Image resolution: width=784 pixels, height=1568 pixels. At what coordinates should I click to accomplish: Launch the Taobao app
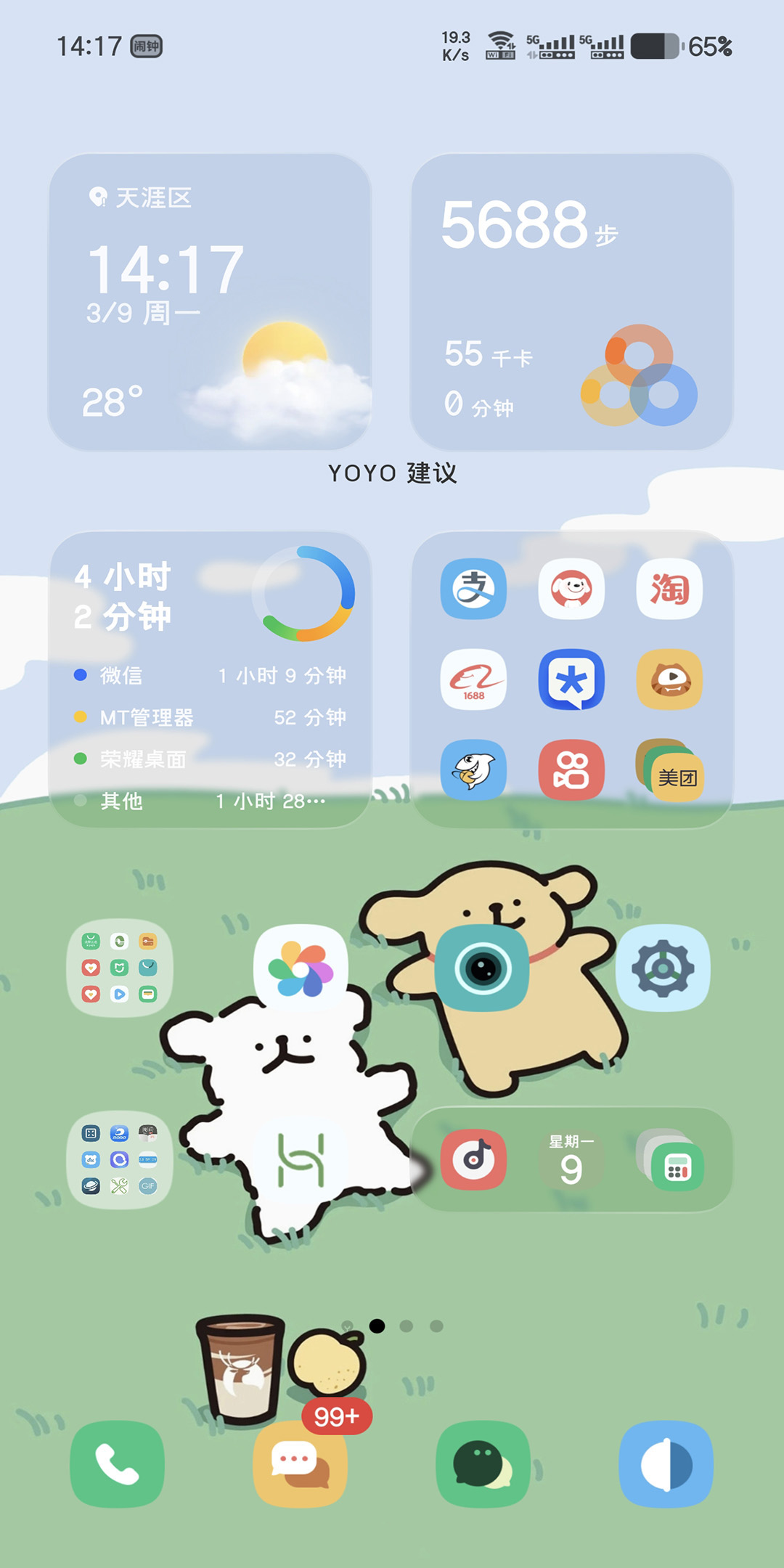(669, 589)
